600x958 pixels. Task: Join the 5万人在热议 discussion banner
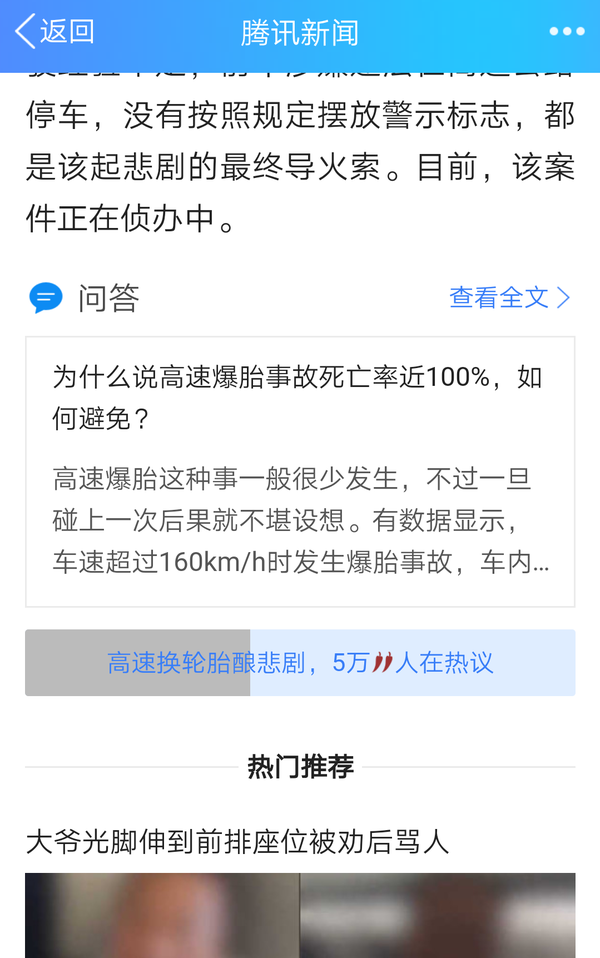300,663
